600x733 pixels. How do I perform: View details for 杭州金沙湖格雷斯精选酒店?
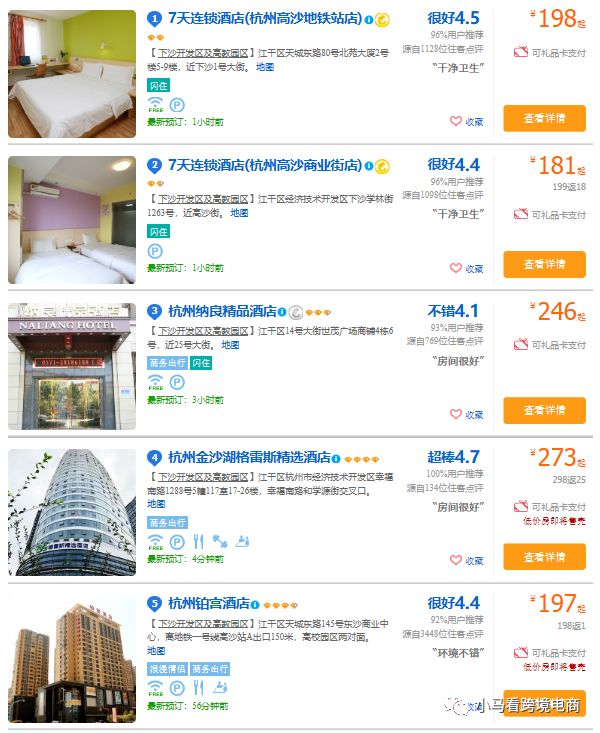tap(544, 556)
